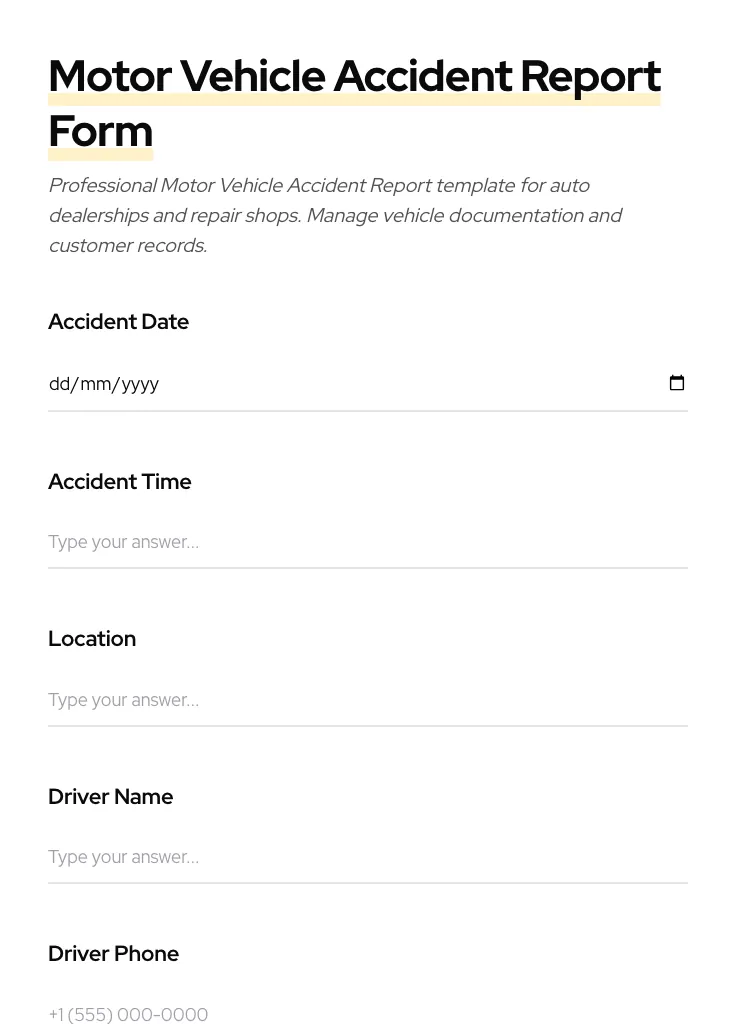736x1024 pixels.
Task: Click the Motor Vehicle Accident Report Form title
Action: pos(354,75)
